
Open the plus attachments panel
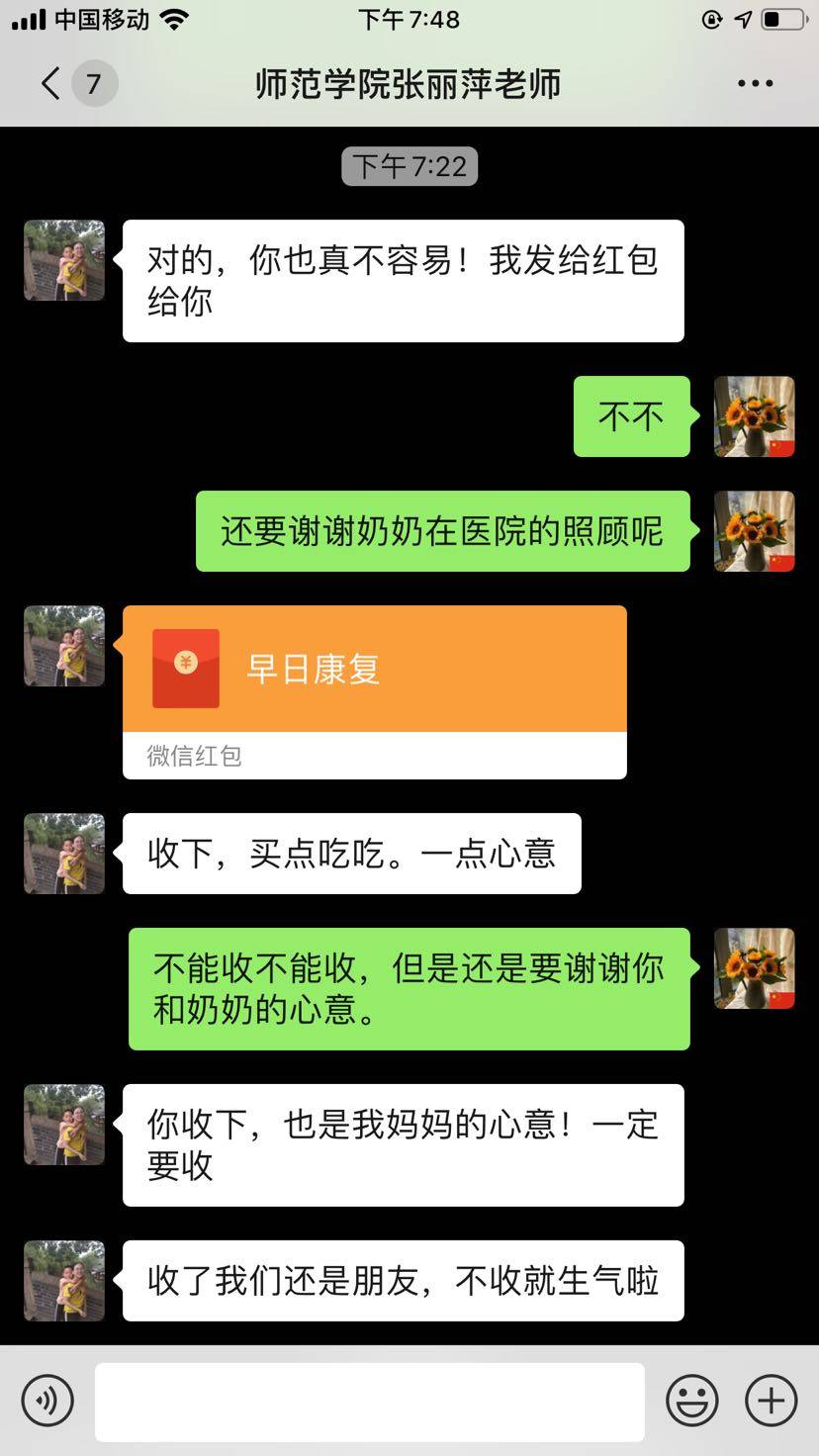[771, 1401]
